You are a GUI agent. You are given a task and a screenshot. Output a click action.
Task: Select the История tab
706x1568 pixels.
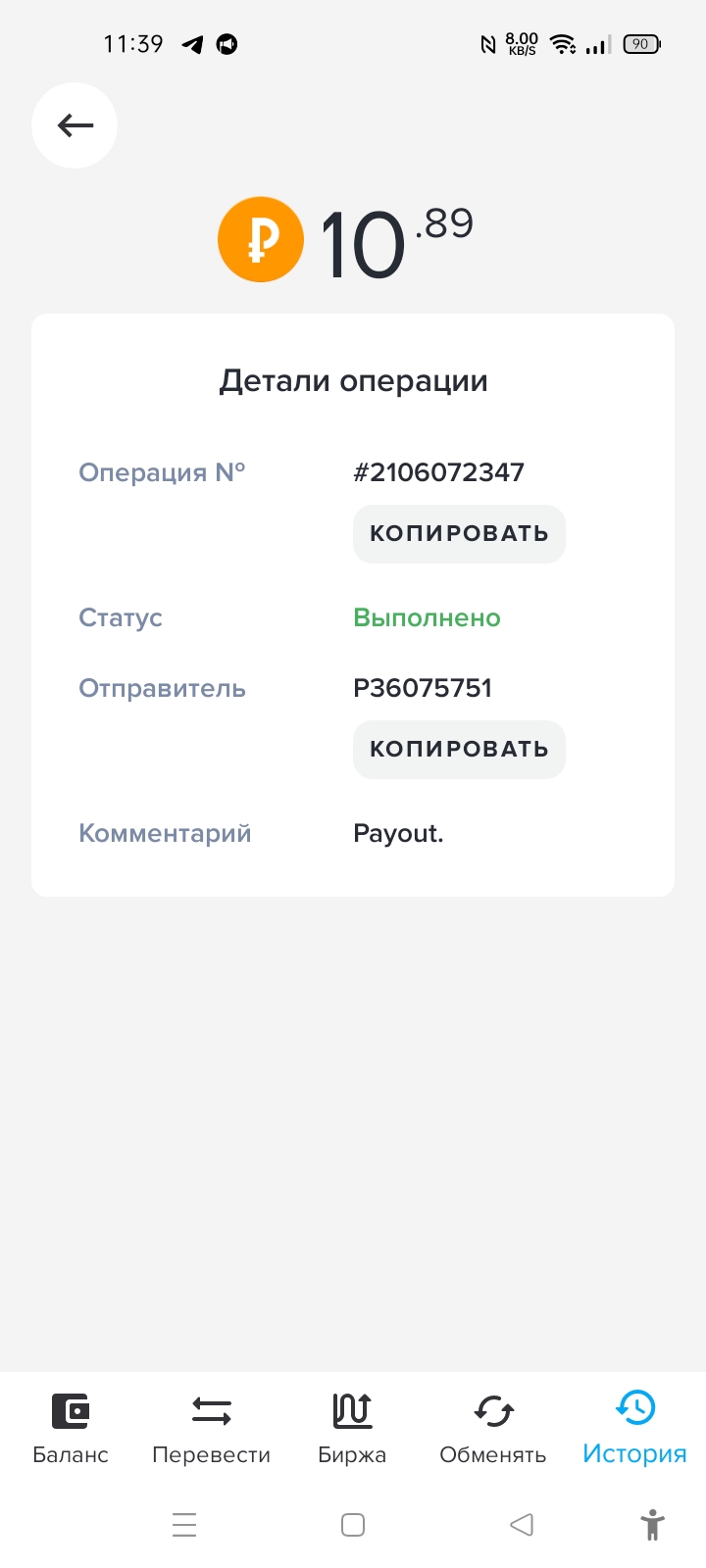[634, 1429]
